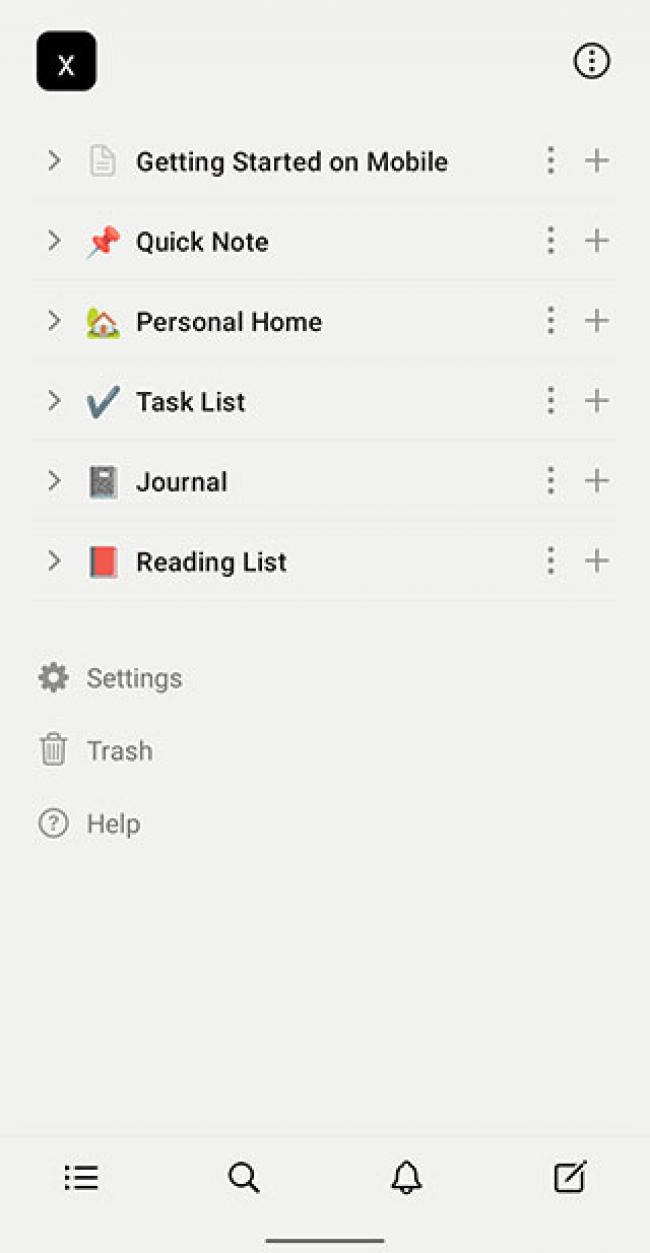Image resolution: width=650 pixels, height=1253 pixels.
Task: Expand the Getting Started on Mobile chevron
Action: click(54, 161)
